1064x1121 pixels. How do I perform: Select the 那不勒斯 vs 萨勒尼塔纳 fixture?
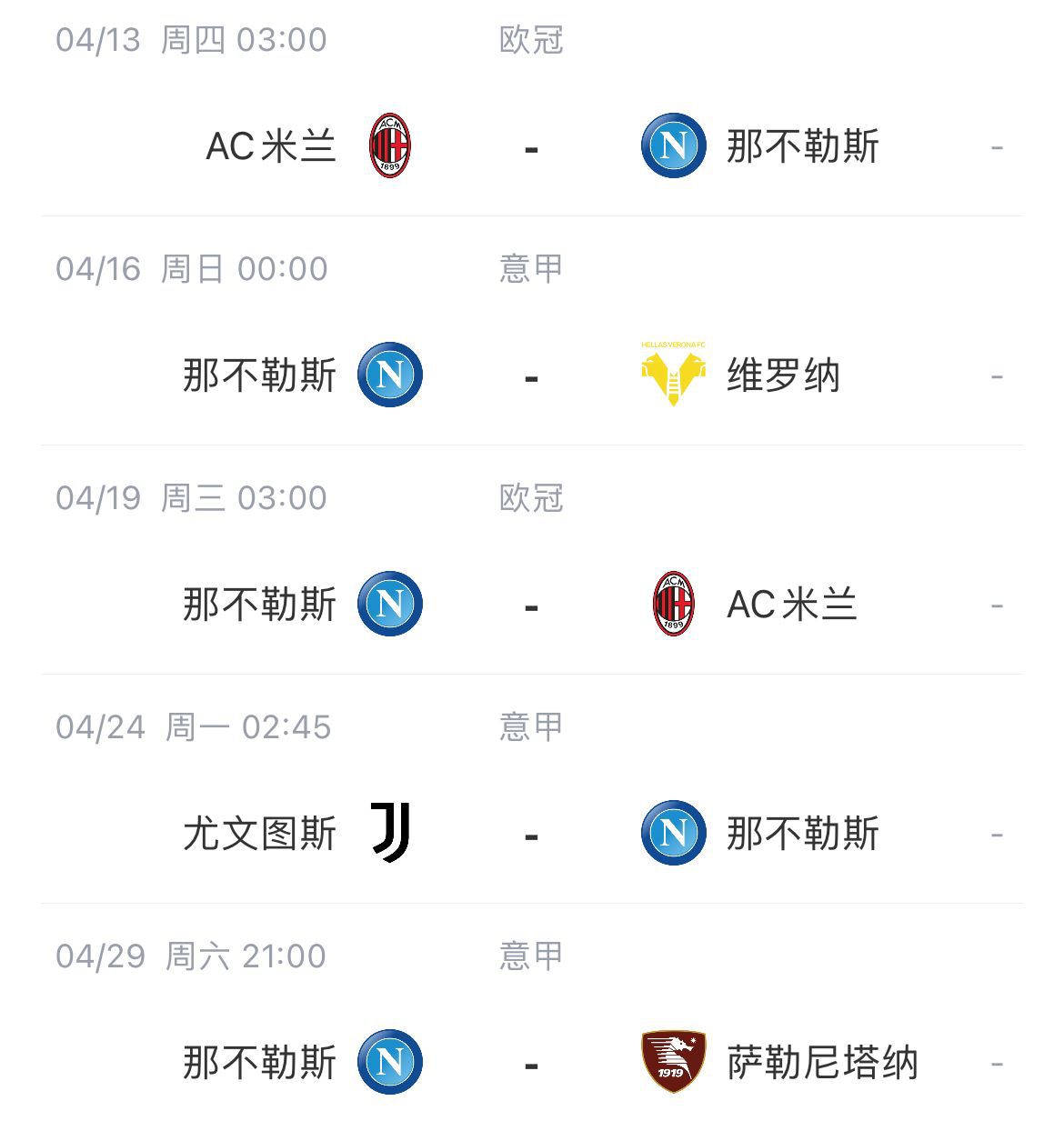point(531,1062)
